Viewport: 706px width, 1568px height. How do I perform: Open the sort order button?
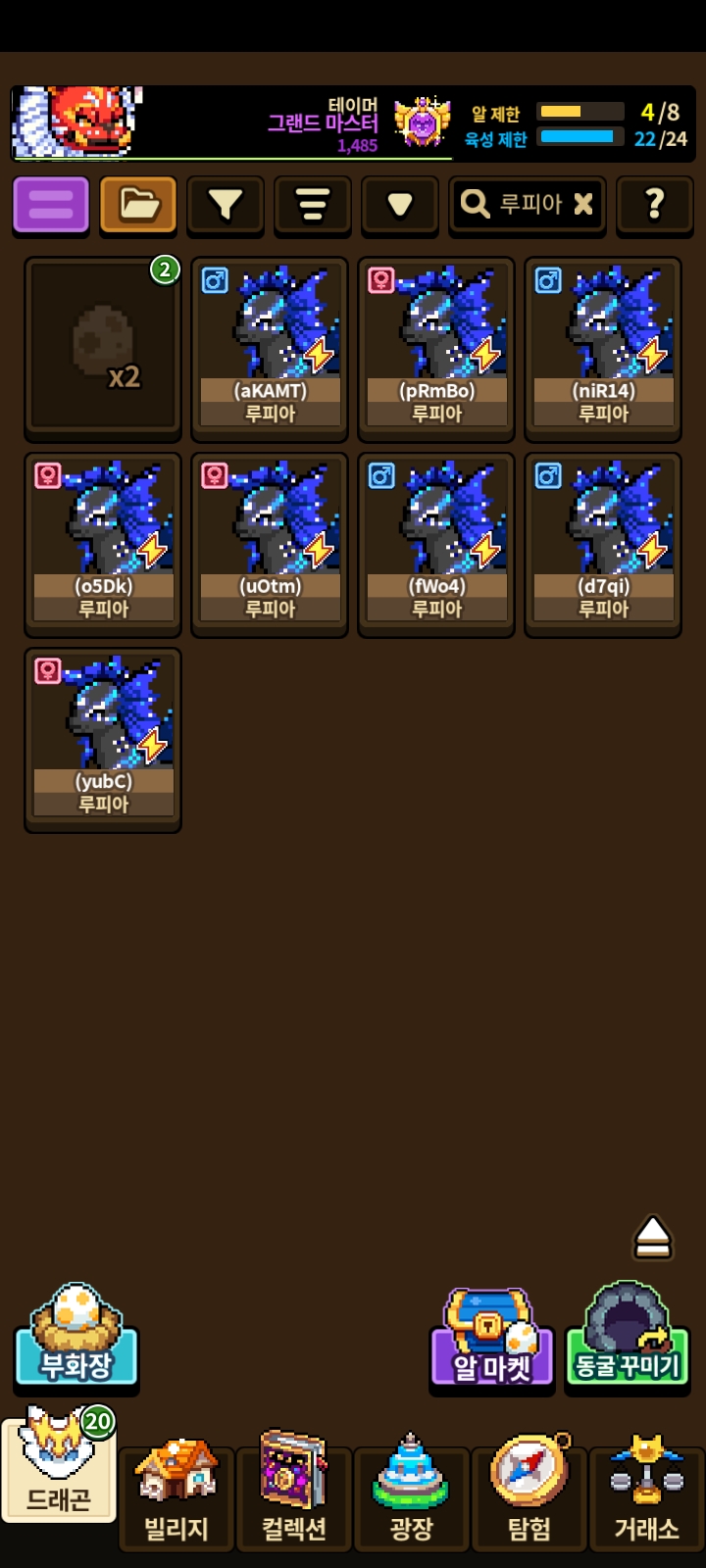coord(313,205)
